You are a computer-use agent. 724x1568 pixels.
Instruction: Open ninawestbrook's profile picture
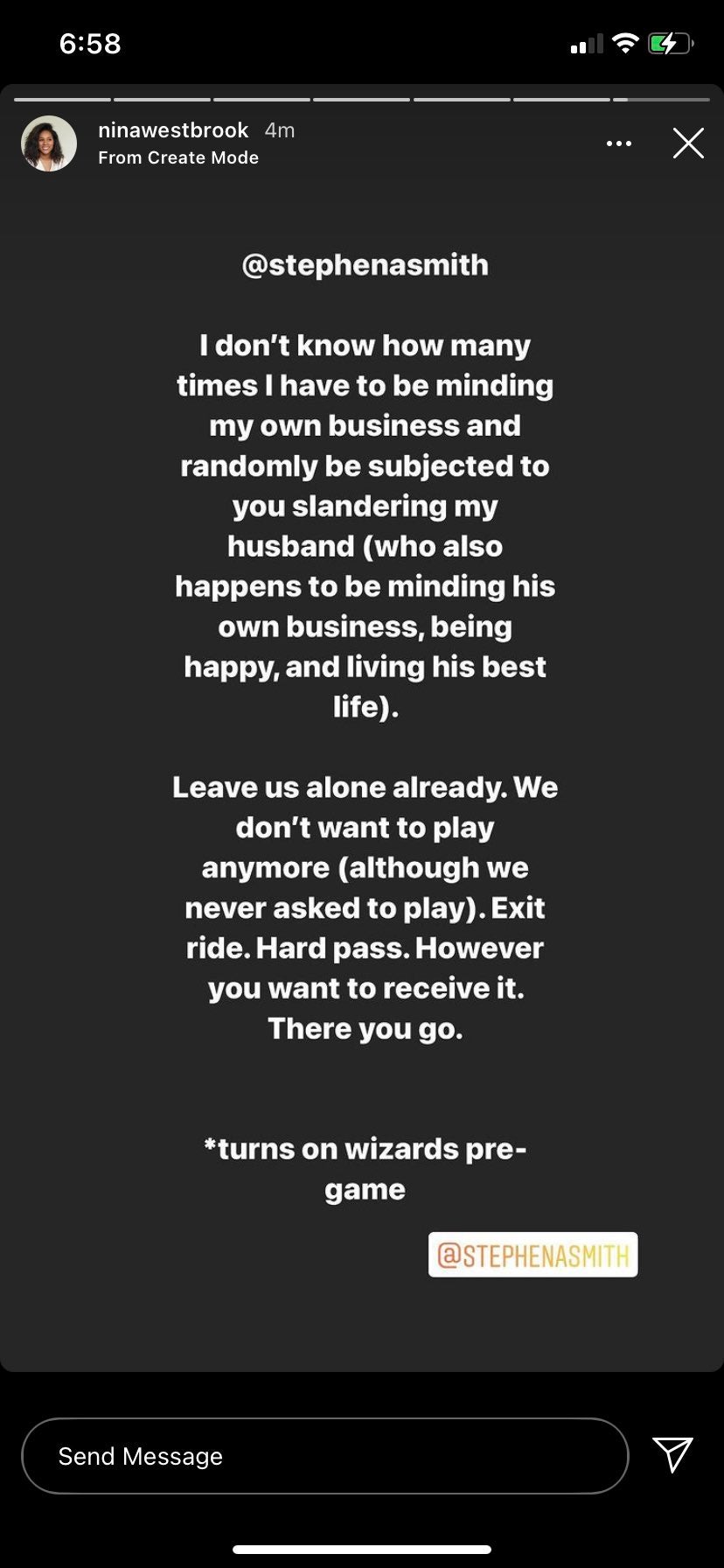pyautogui.click(x=49, y=143)
